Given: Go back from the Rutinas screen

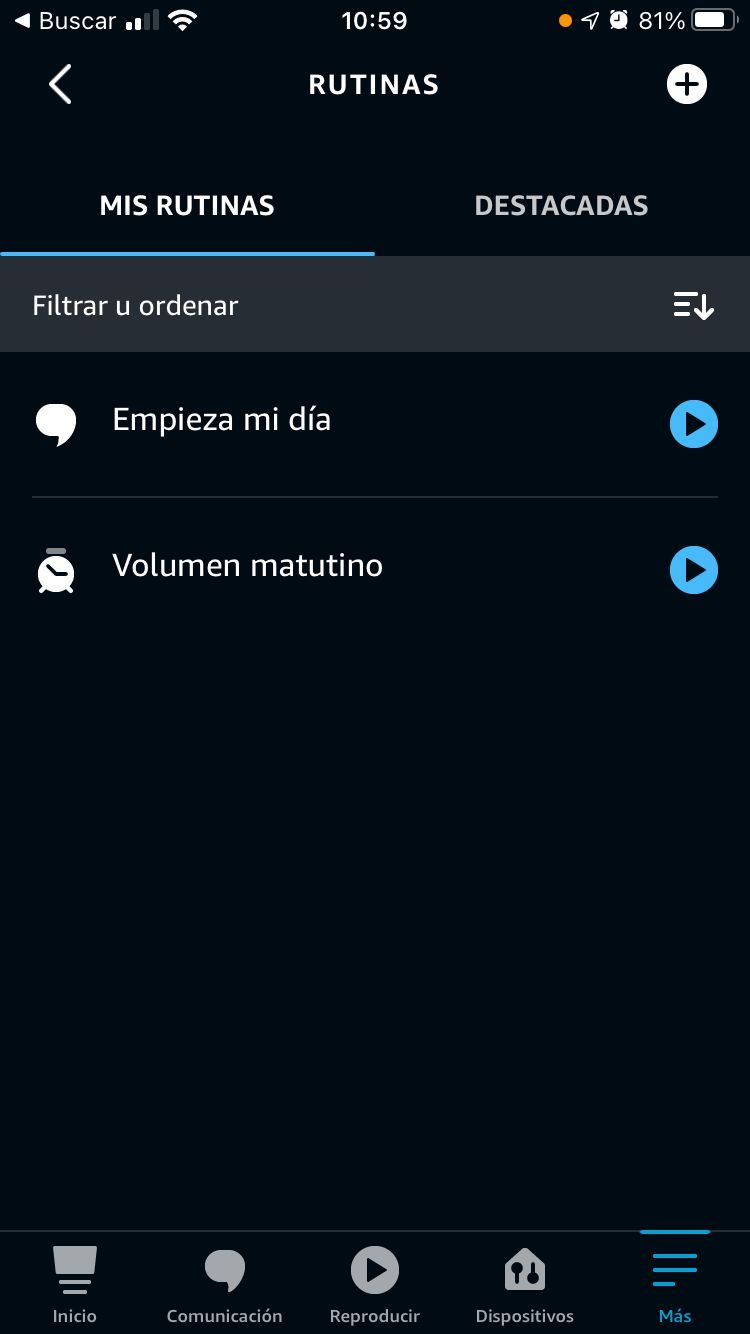Looking at the screenshot, I should coord(60,85).
